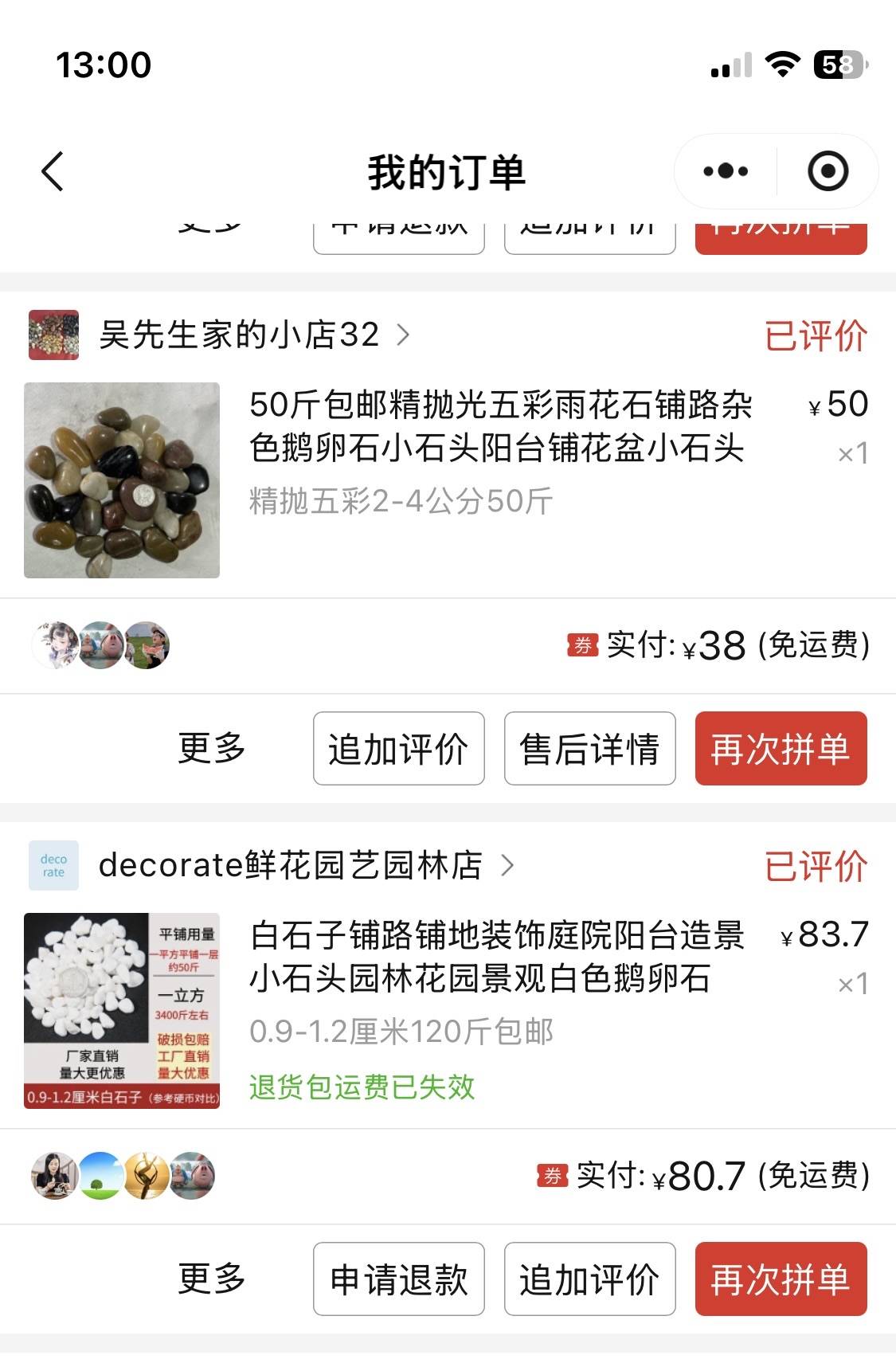The height and width of the screenshot is (1363, 896).
Task: Tap 再次拼单 on the ¥80.7 order
Action: (781, 1279)
